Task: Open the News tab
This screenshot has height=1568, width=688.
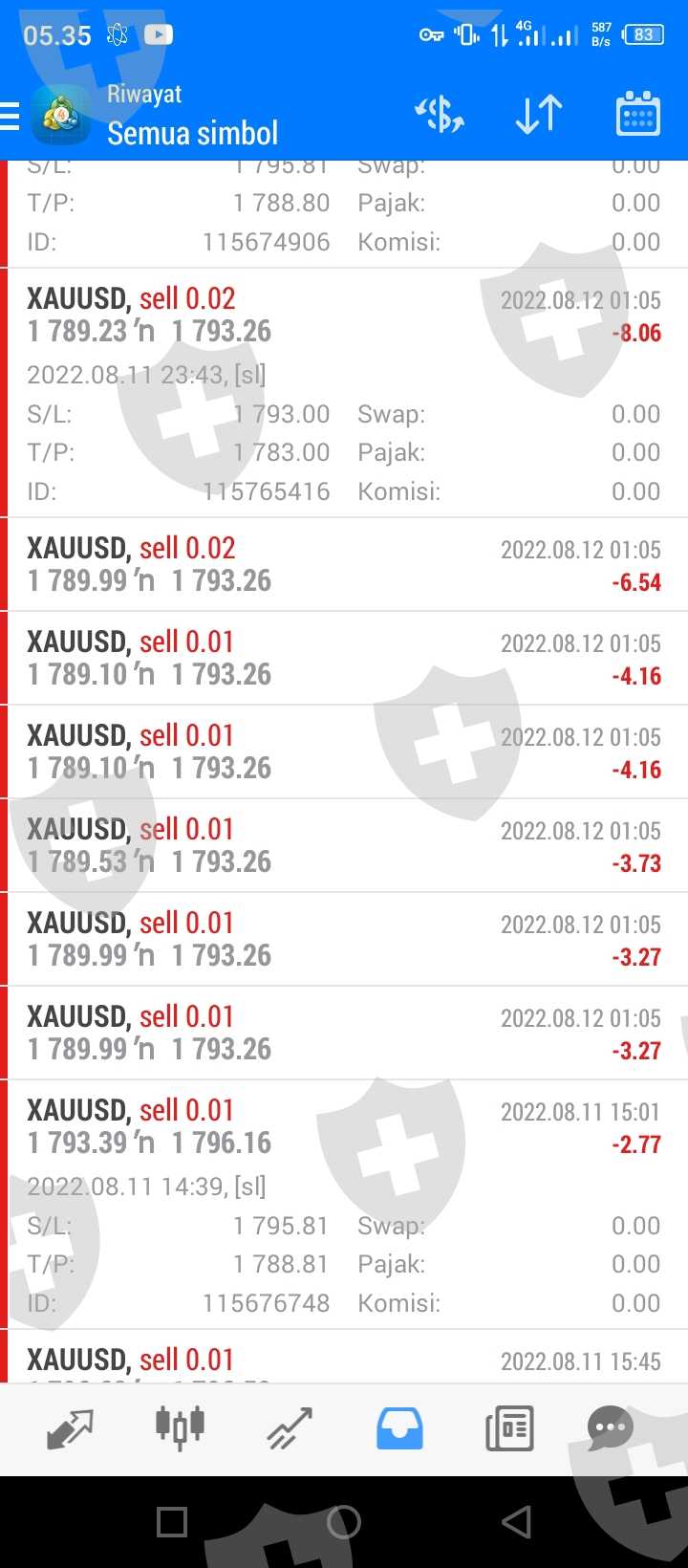Action: [509, 1428]
